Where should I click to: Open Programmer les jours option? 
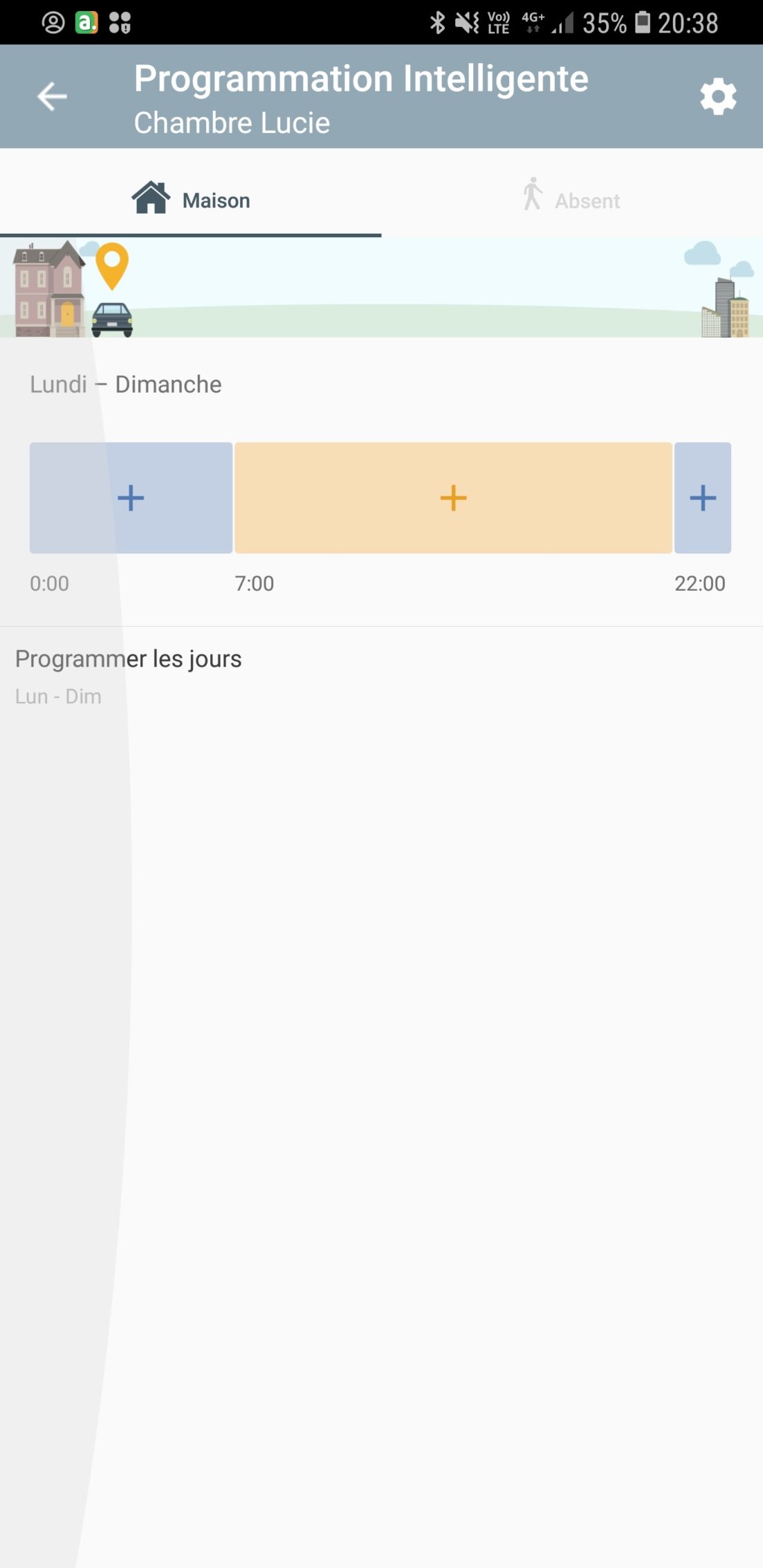click(x=381, y=676)
